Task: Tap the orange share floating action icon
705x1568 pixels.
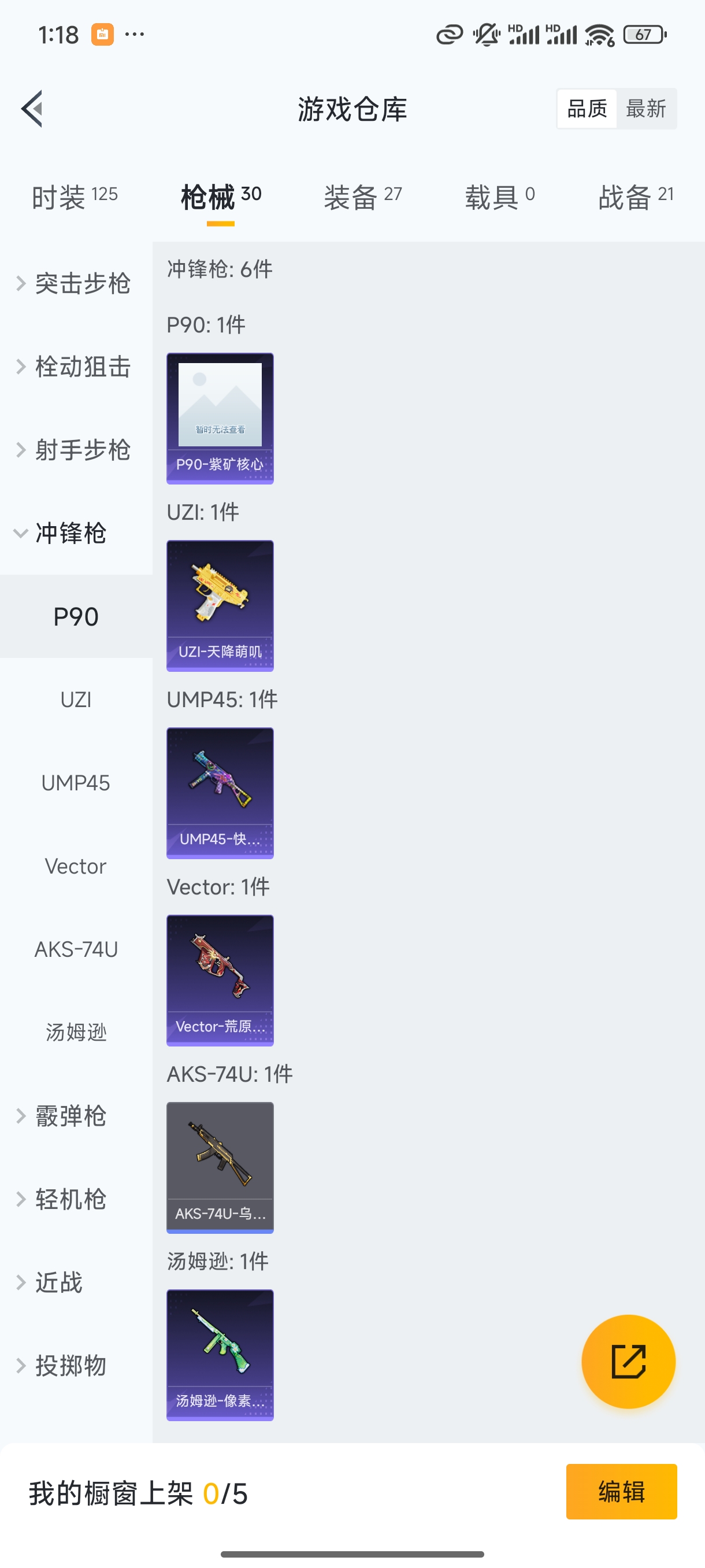Action: pos(628,1362)
